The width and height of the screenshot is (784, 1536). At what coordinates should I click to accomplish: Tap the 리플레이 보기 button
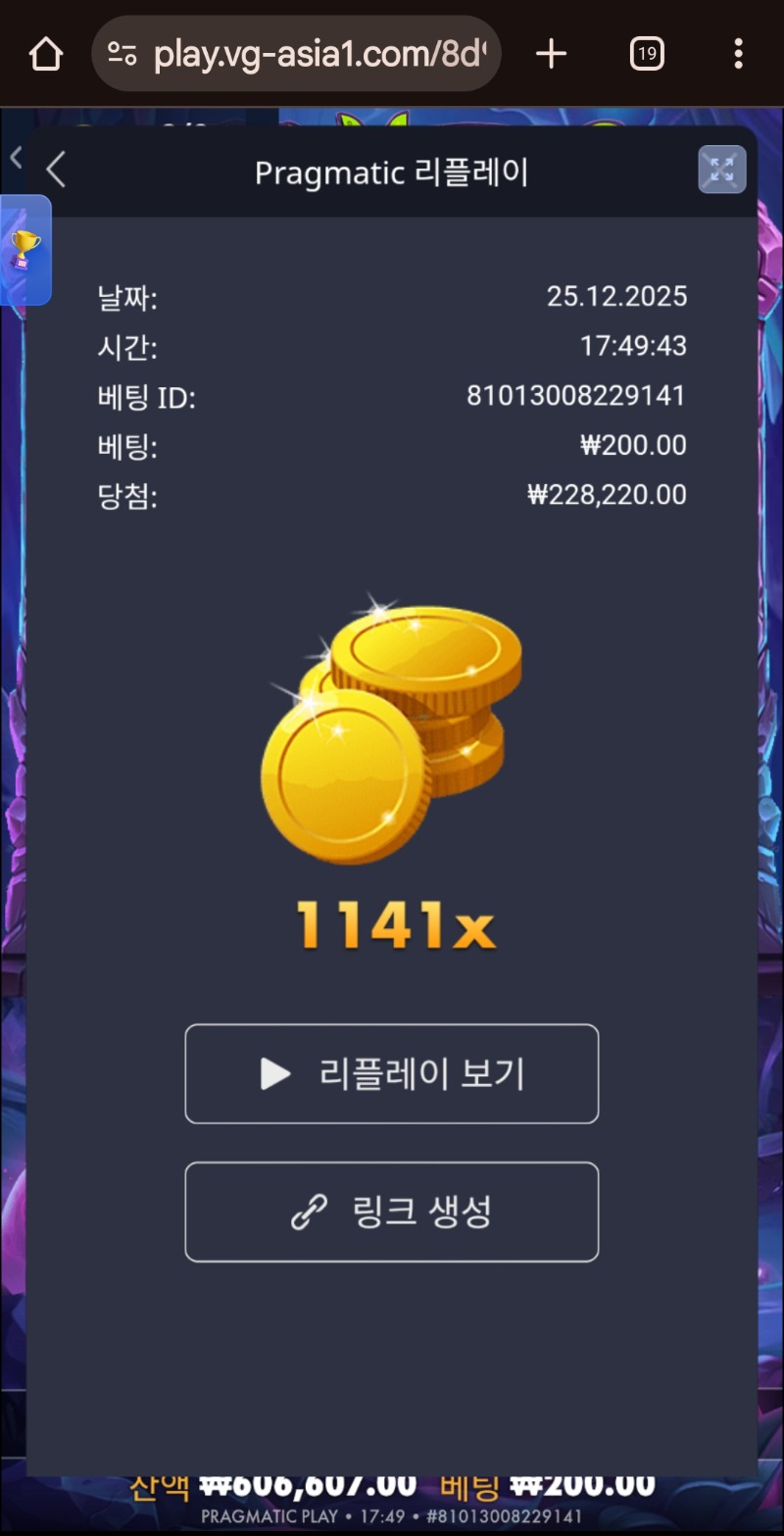pos(391,1074)
